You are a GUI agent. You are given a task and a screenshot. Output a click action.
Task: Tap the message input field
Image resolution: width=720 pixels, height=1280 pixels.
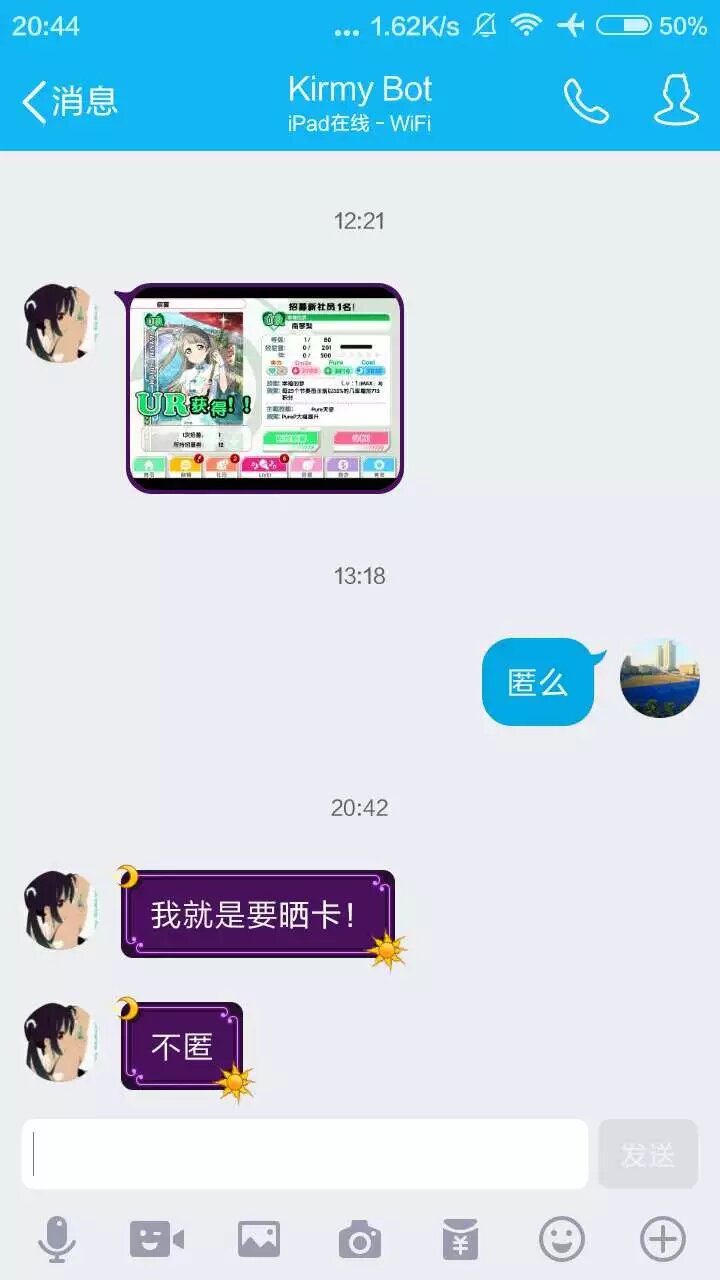click(305, 1154)
